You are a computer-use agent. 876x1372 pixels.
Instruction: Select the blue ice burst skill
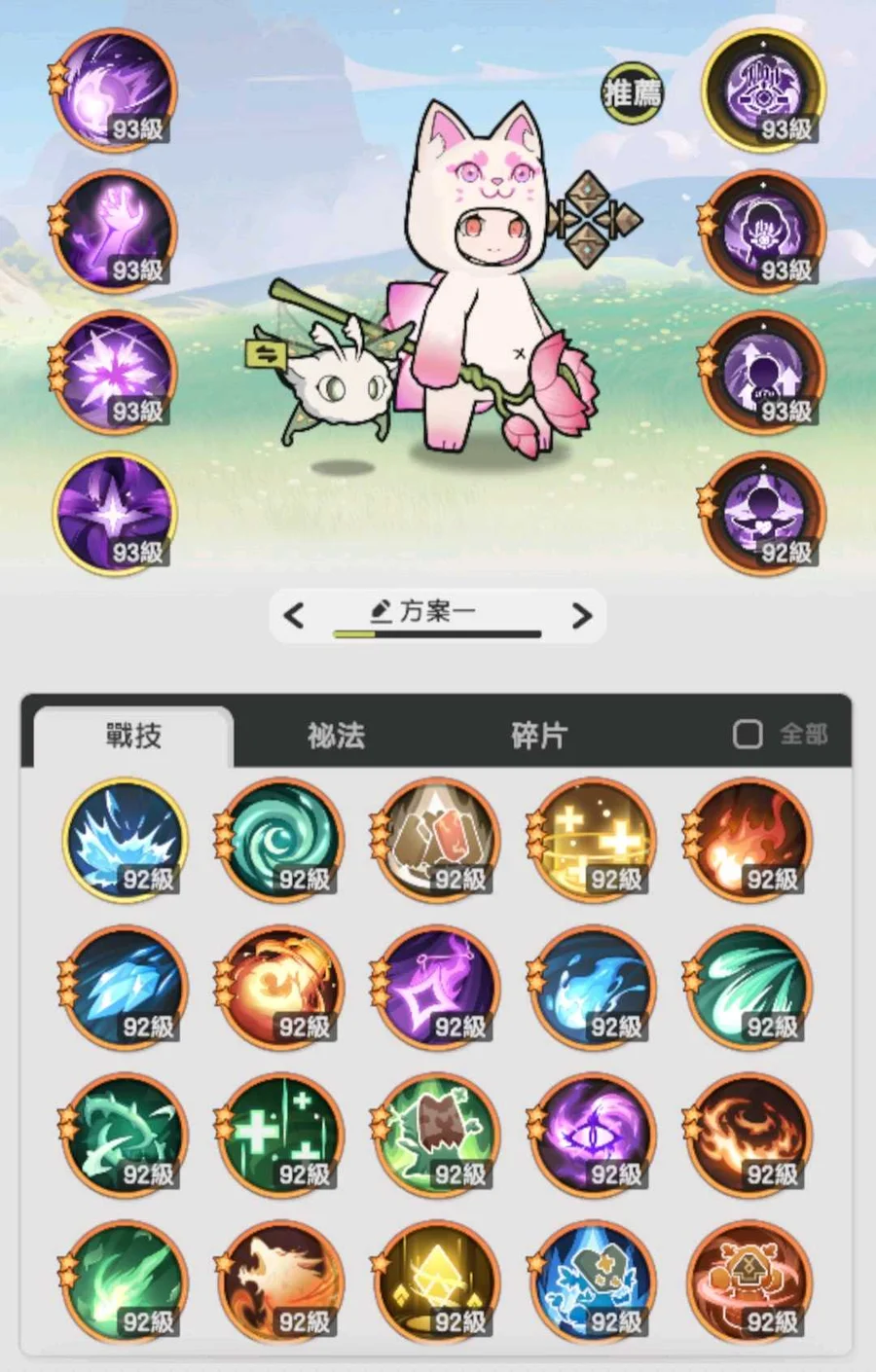click(x=126, y=841)
